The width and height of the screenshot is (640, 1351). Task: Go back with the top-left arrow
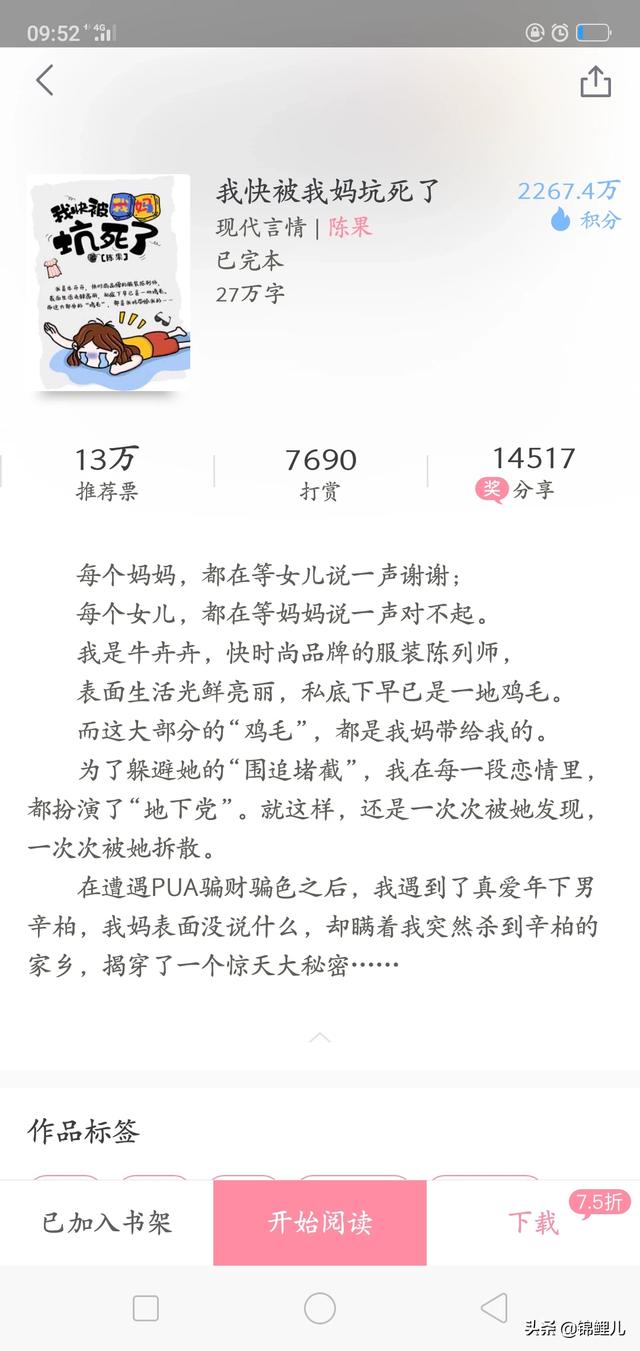tap(45, 81)
